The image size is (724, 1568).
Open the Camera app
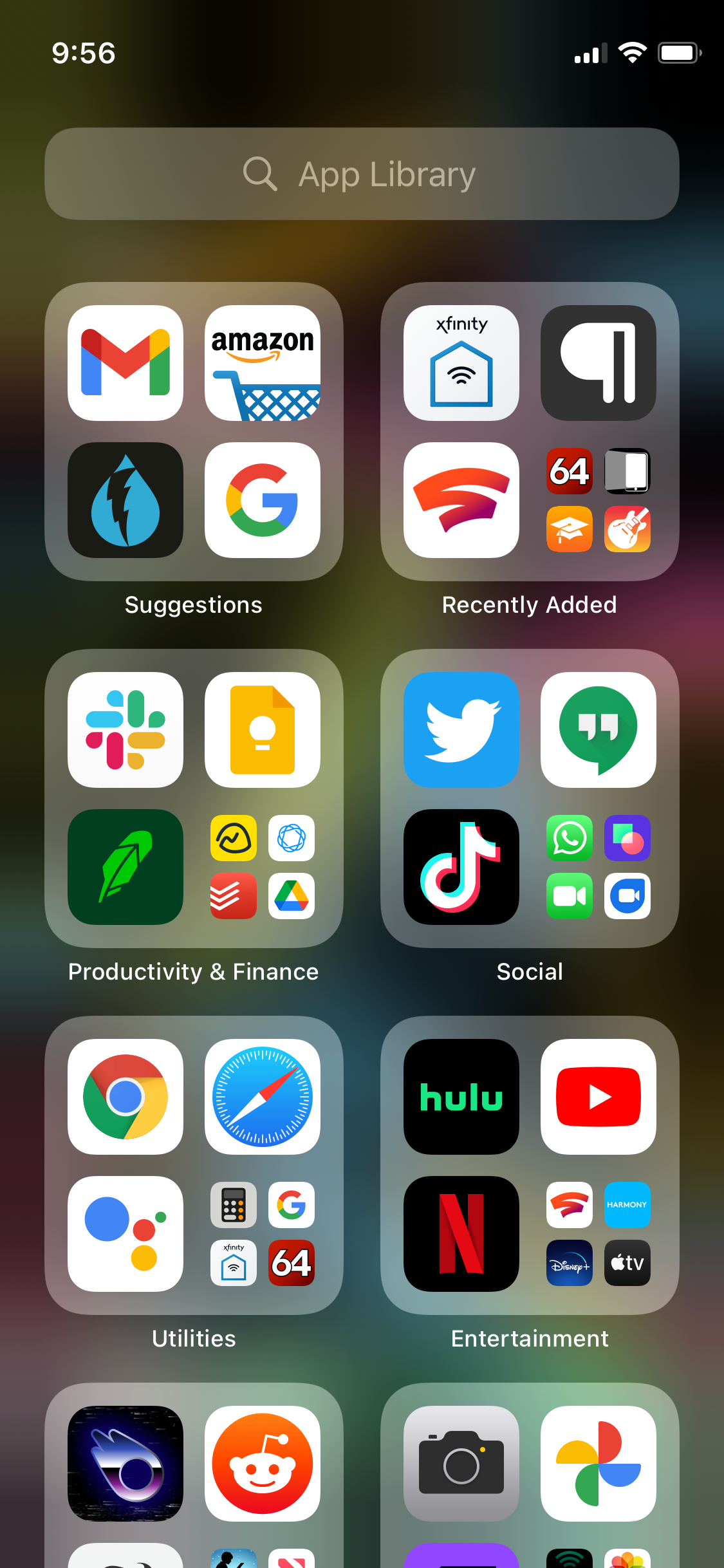click(461, 1463)
